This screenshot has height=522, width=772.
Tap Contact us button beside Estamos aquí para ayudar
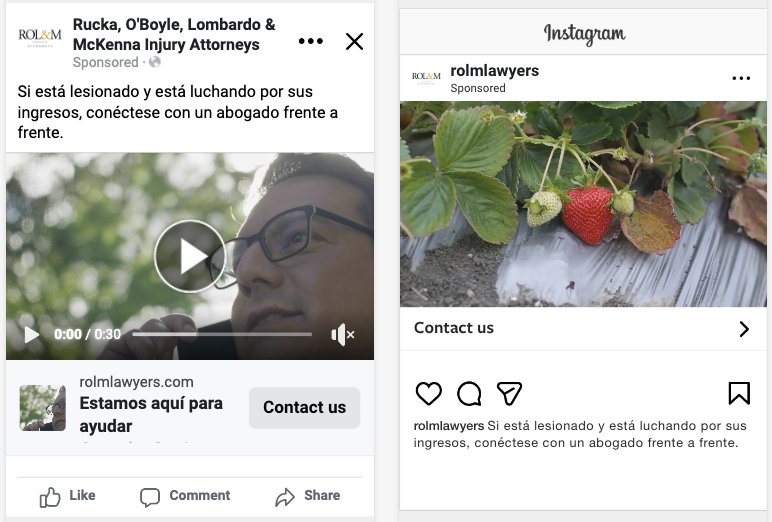(x=304, y=407)
